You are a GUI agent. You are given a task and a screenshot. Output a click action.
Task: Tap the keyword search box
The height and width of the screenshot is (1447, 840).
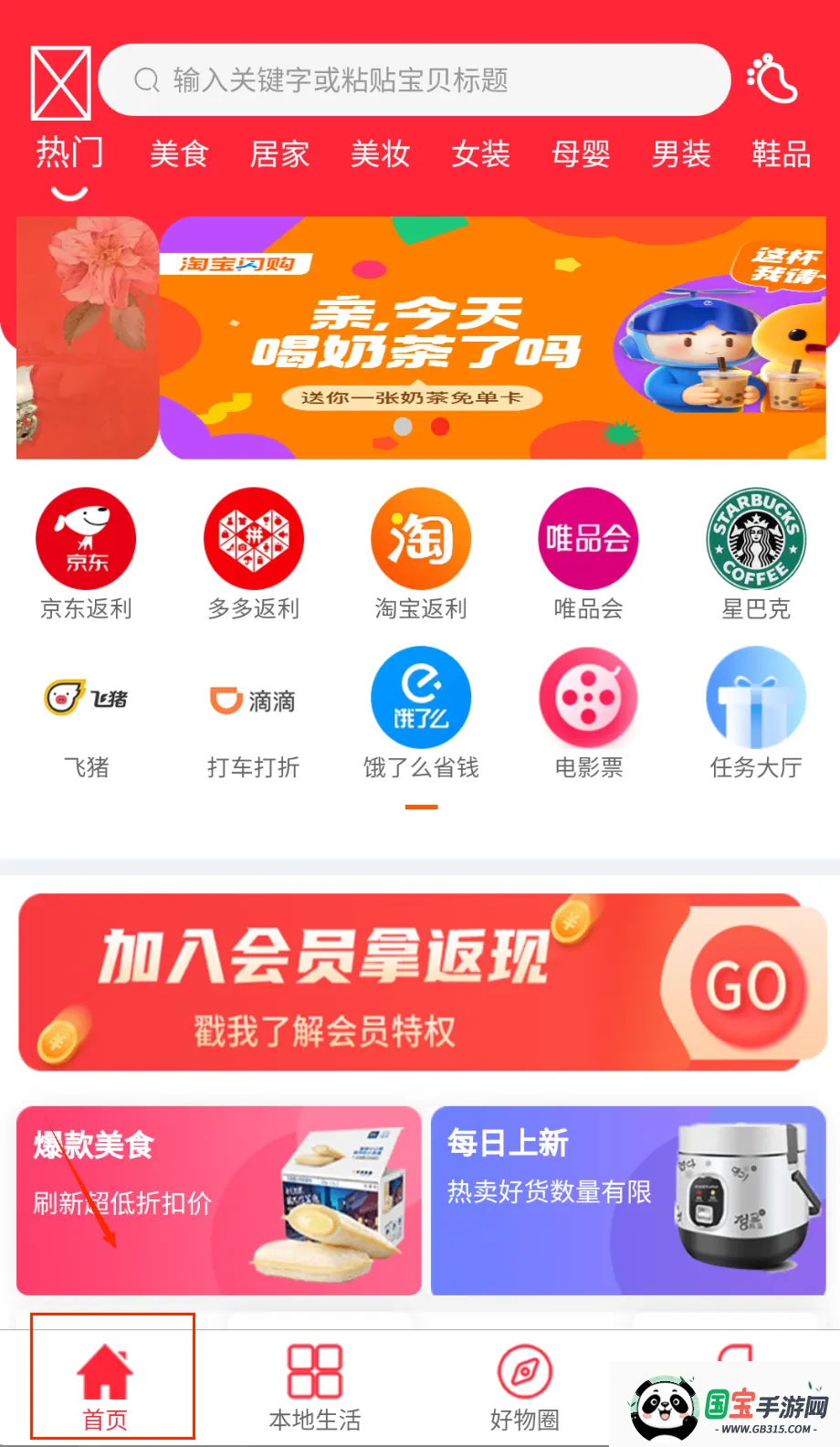[414, 80]
